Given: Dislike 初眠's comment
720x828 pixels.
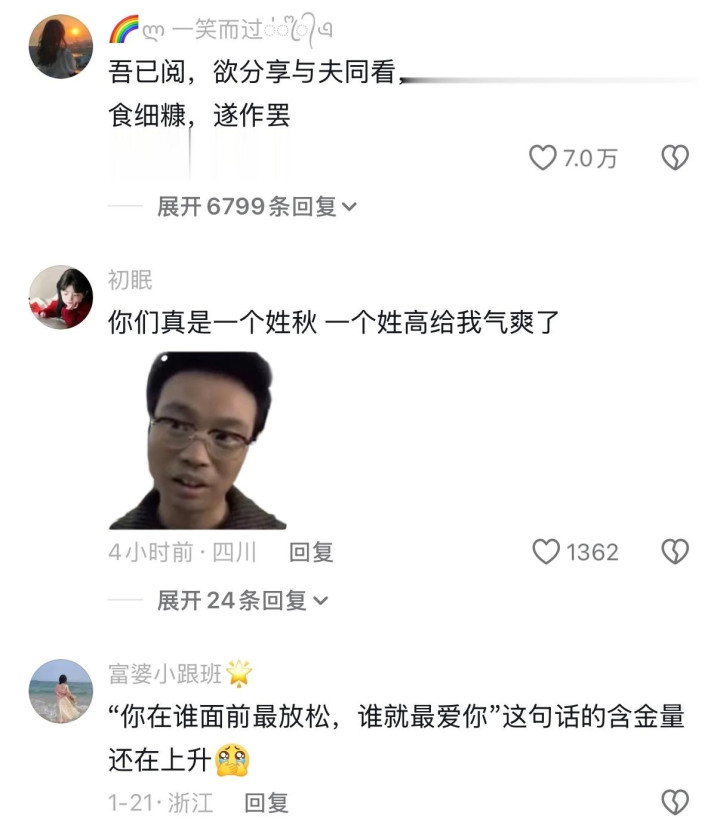Looking at the screenshot, I should 676,552.
